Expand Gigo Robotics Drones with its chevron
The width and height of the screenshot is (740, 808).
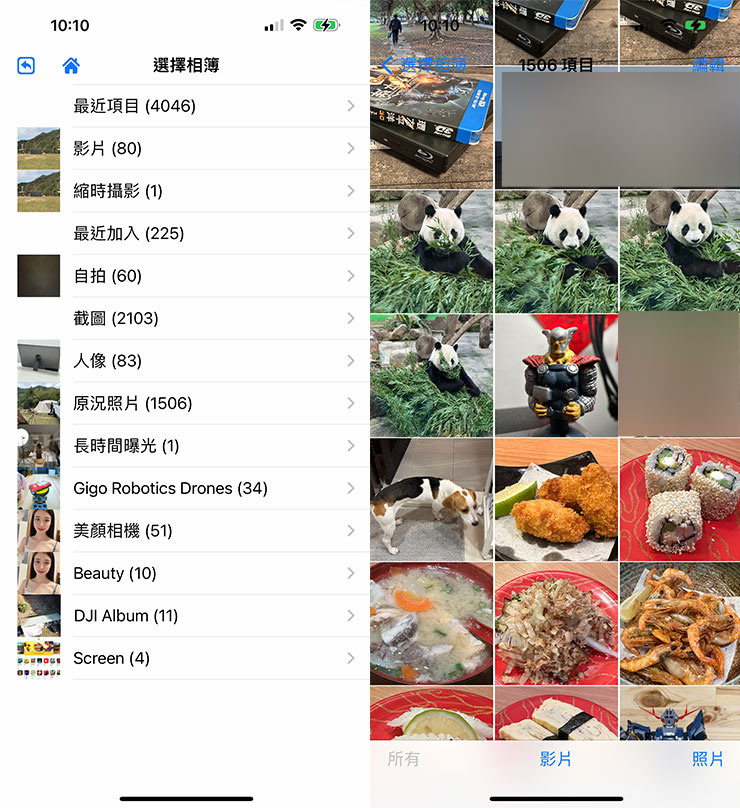[x=350, y=488]
